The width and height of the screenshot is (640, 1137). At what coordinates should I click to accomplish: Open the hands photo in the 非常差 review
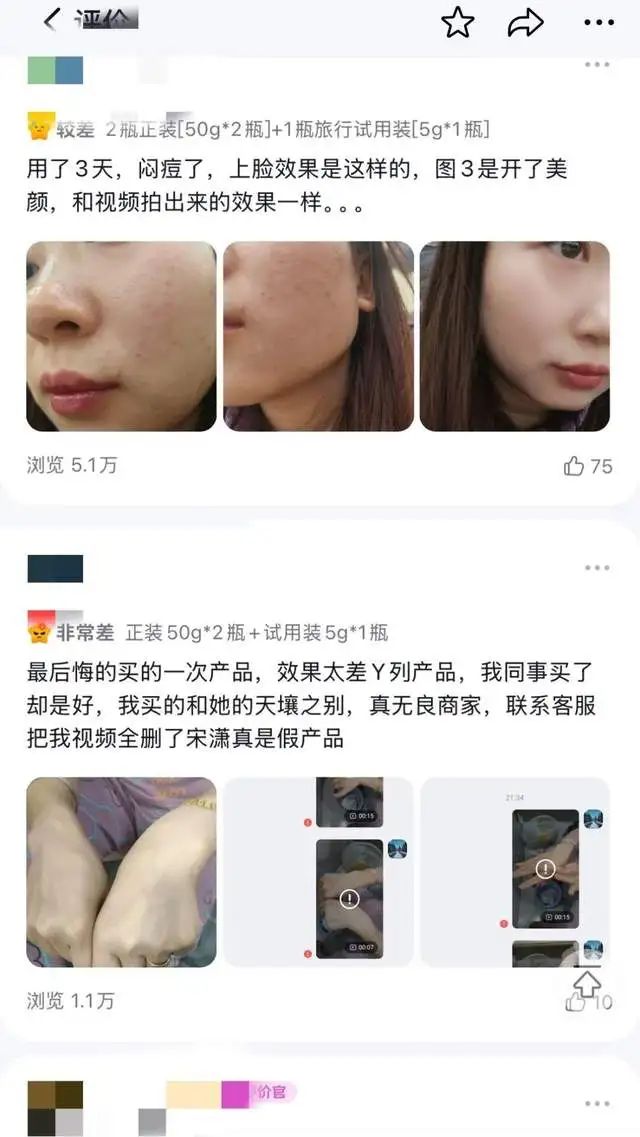[121, 872]
